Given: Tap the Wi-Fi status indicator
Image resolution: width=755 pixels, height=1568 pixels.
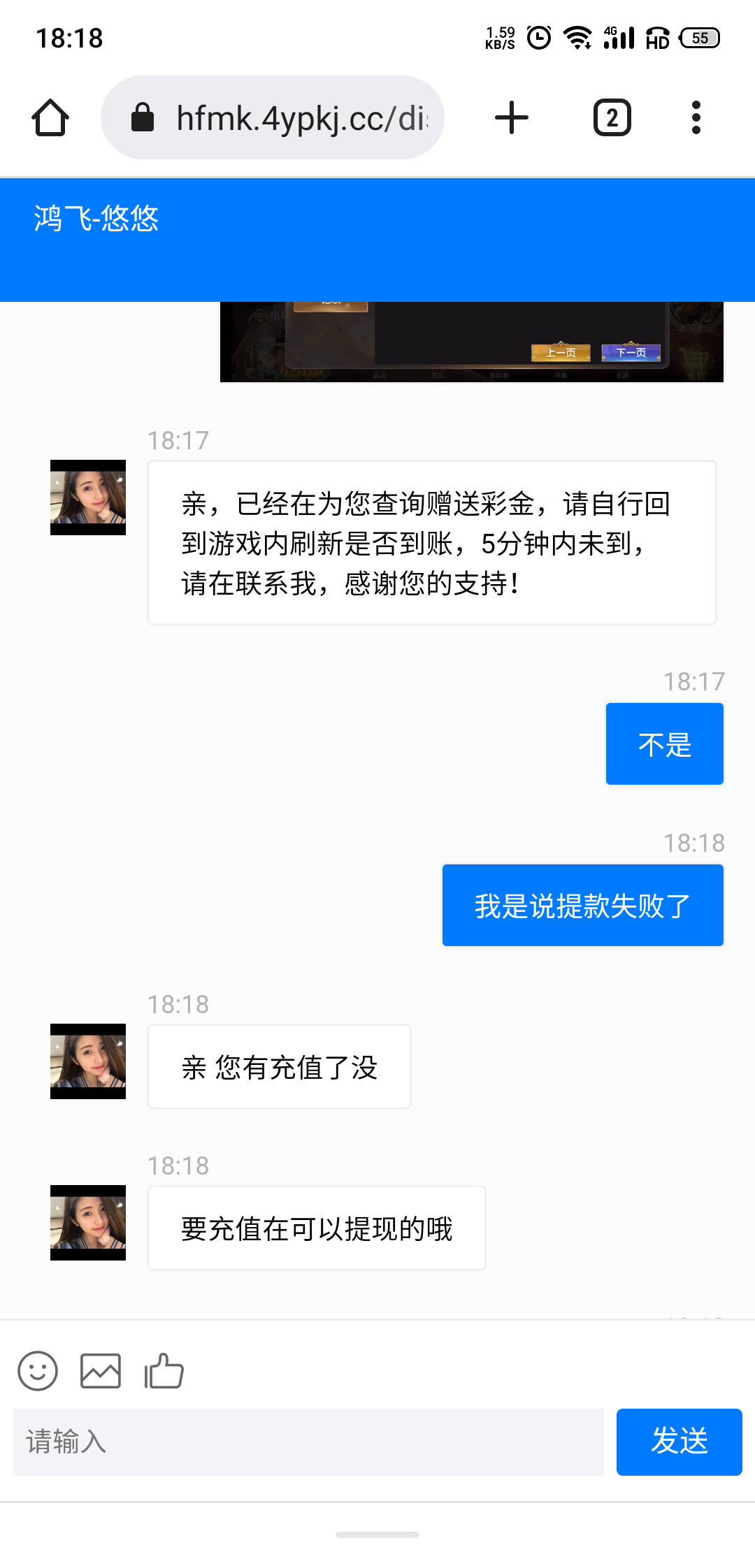Looking at the screenshot, I should tap(577, 38).
